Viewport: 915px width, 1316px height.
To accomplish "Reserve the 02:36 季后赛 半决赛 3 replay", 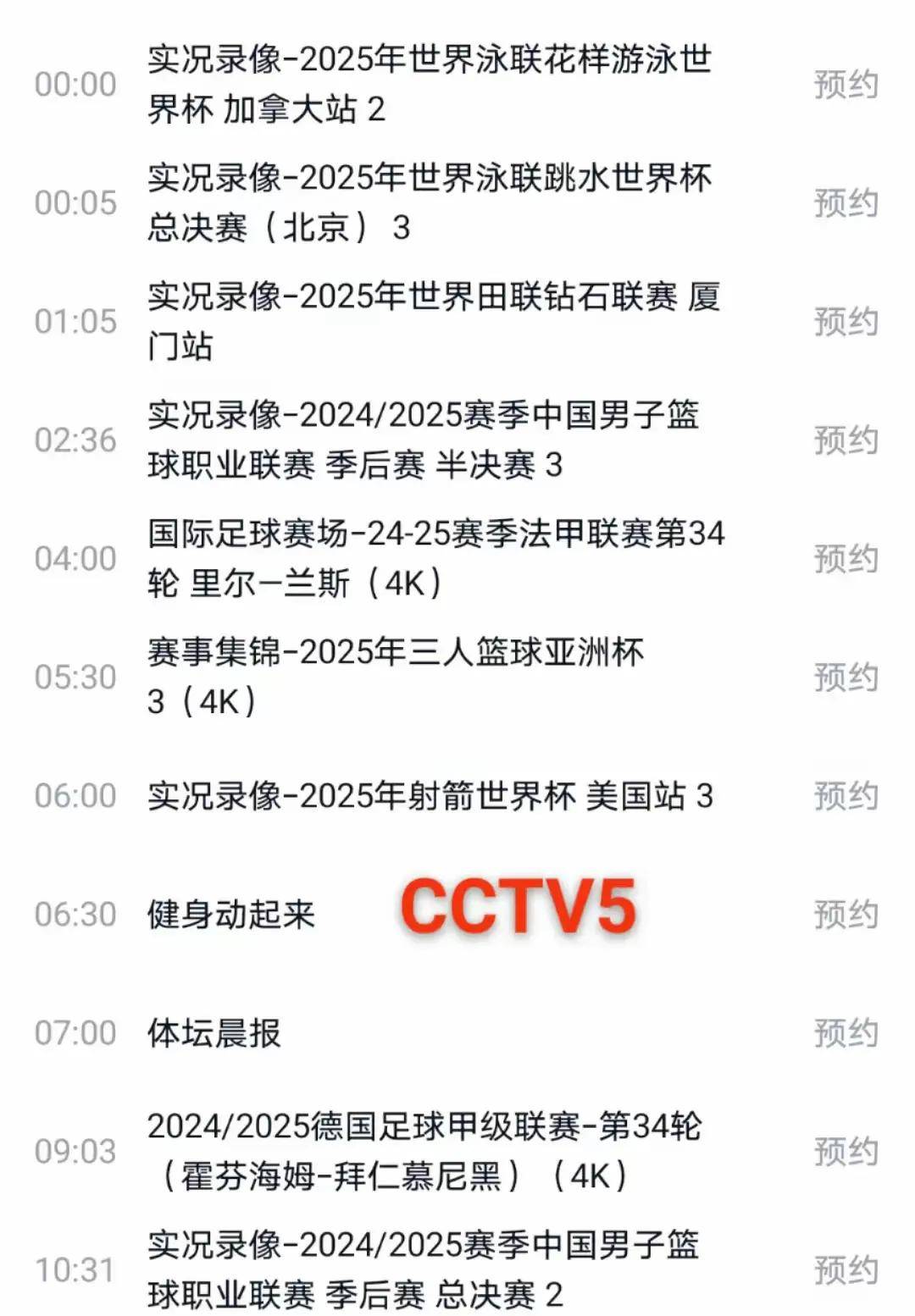I will coord(846,440).
